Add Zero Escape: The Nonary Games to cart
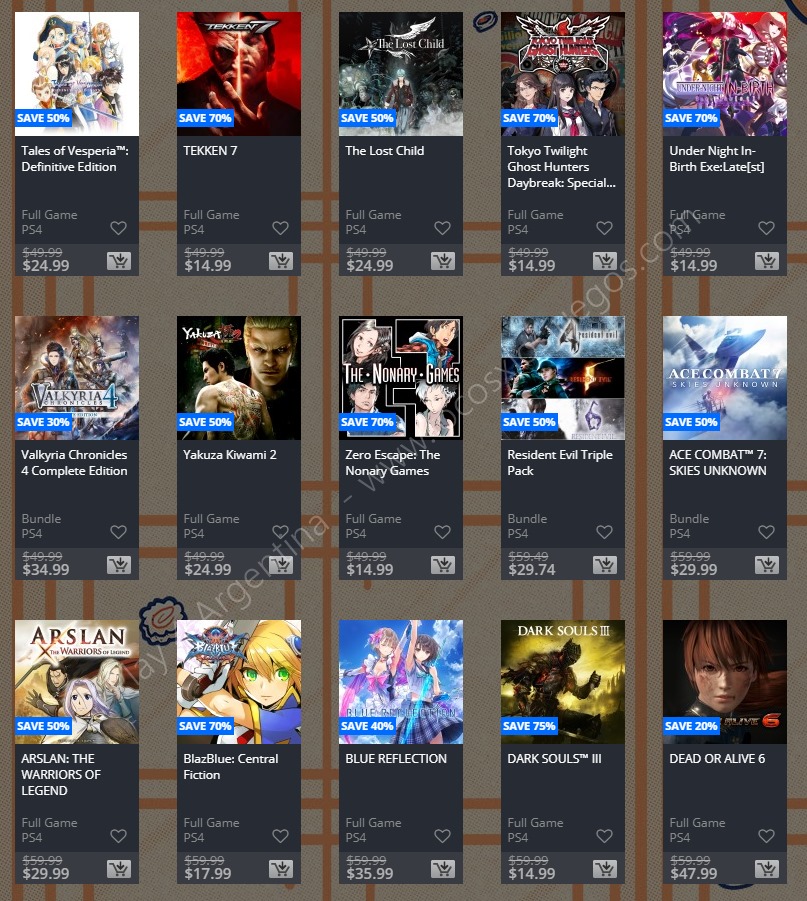Screen dimensions: 807x901 442,565
